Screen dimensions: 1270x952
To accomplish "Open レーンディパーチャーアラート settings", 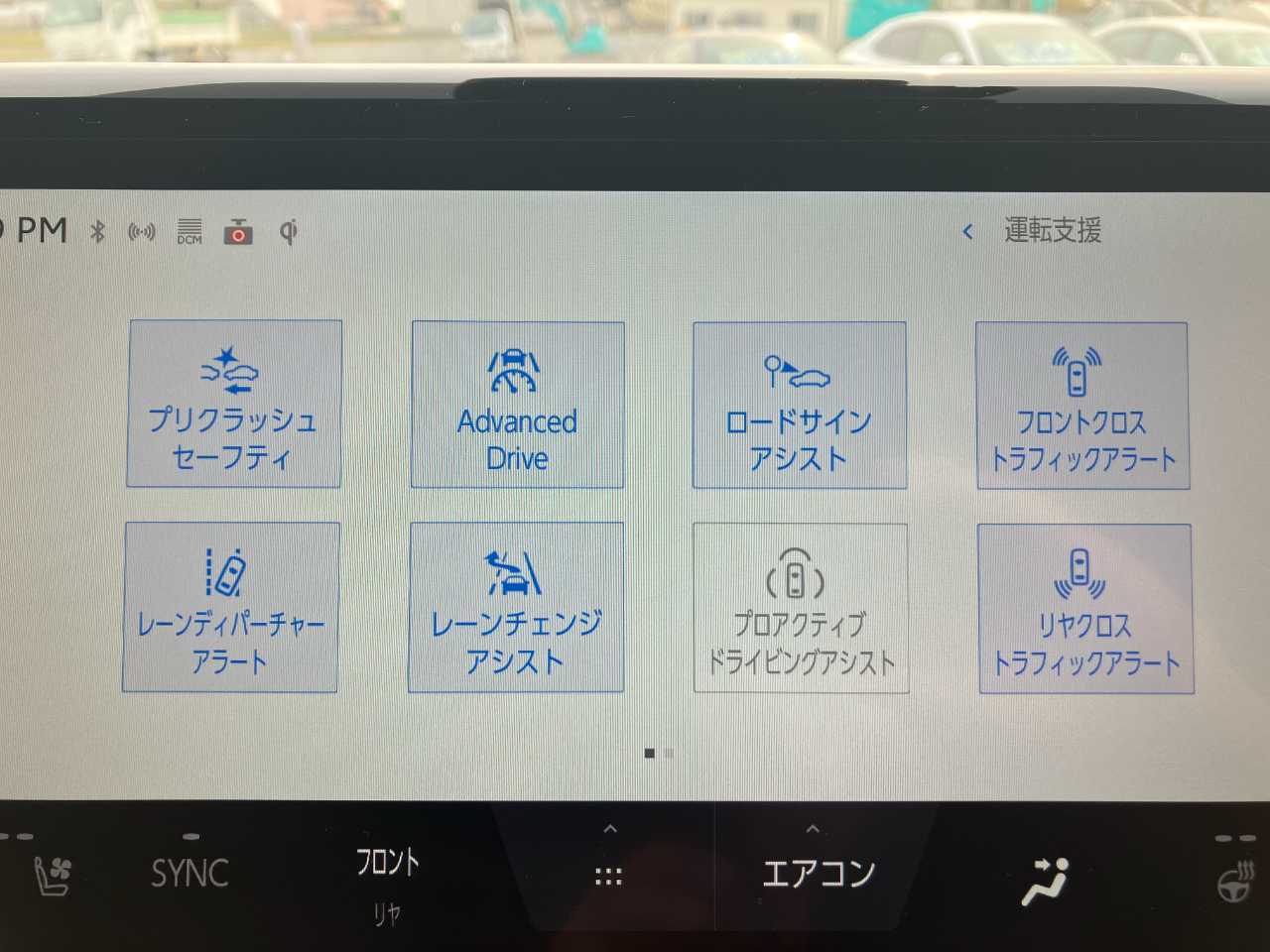I will coord(230,608).
